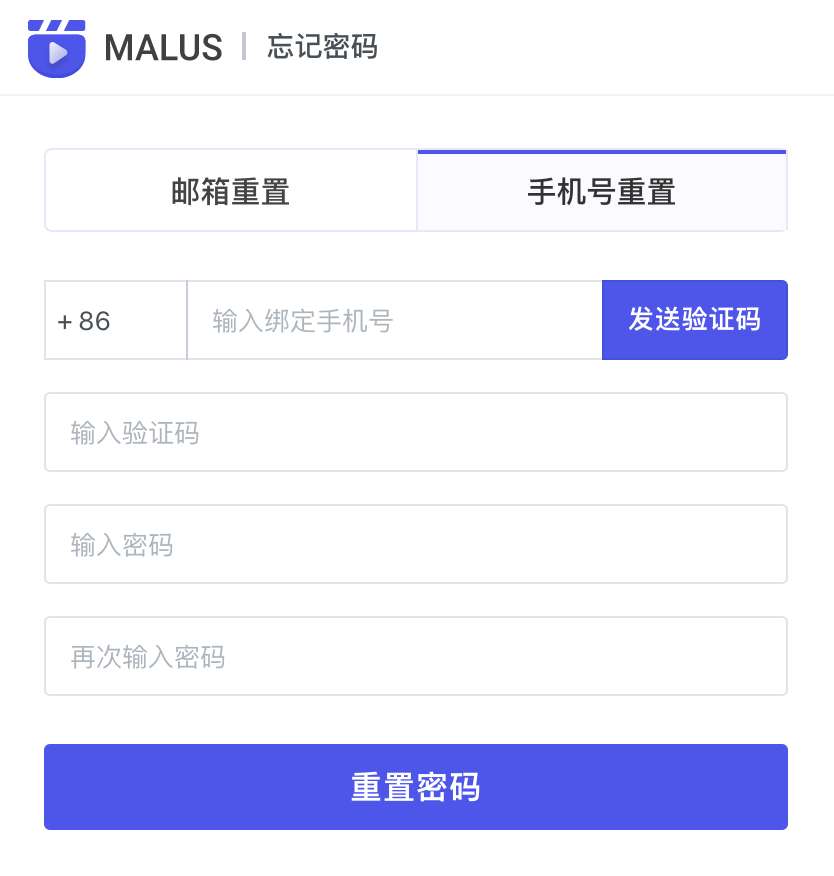Open the +86 country code selector

click(x=115, y=320)
